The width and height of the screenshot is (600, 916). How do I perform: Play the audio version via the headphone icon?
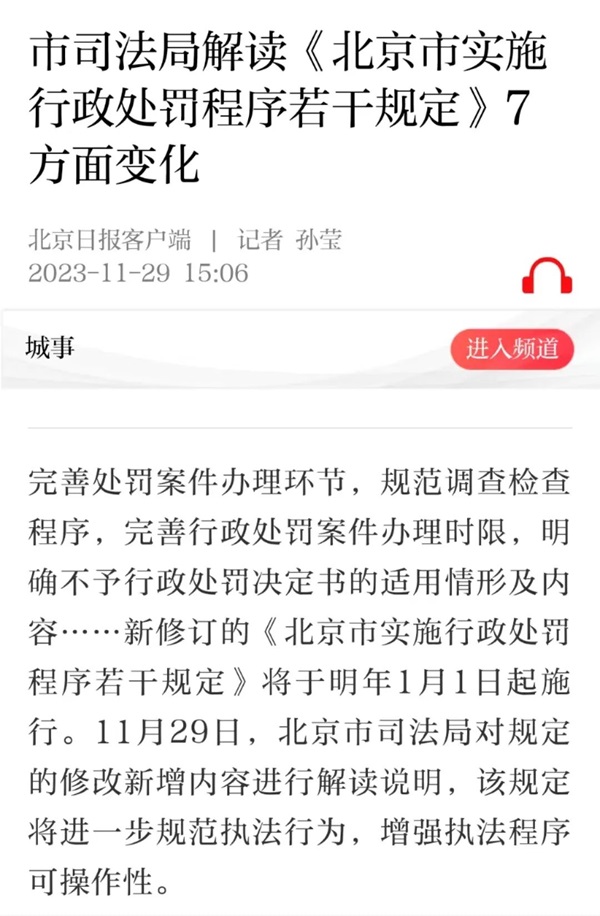coord(546,275)
